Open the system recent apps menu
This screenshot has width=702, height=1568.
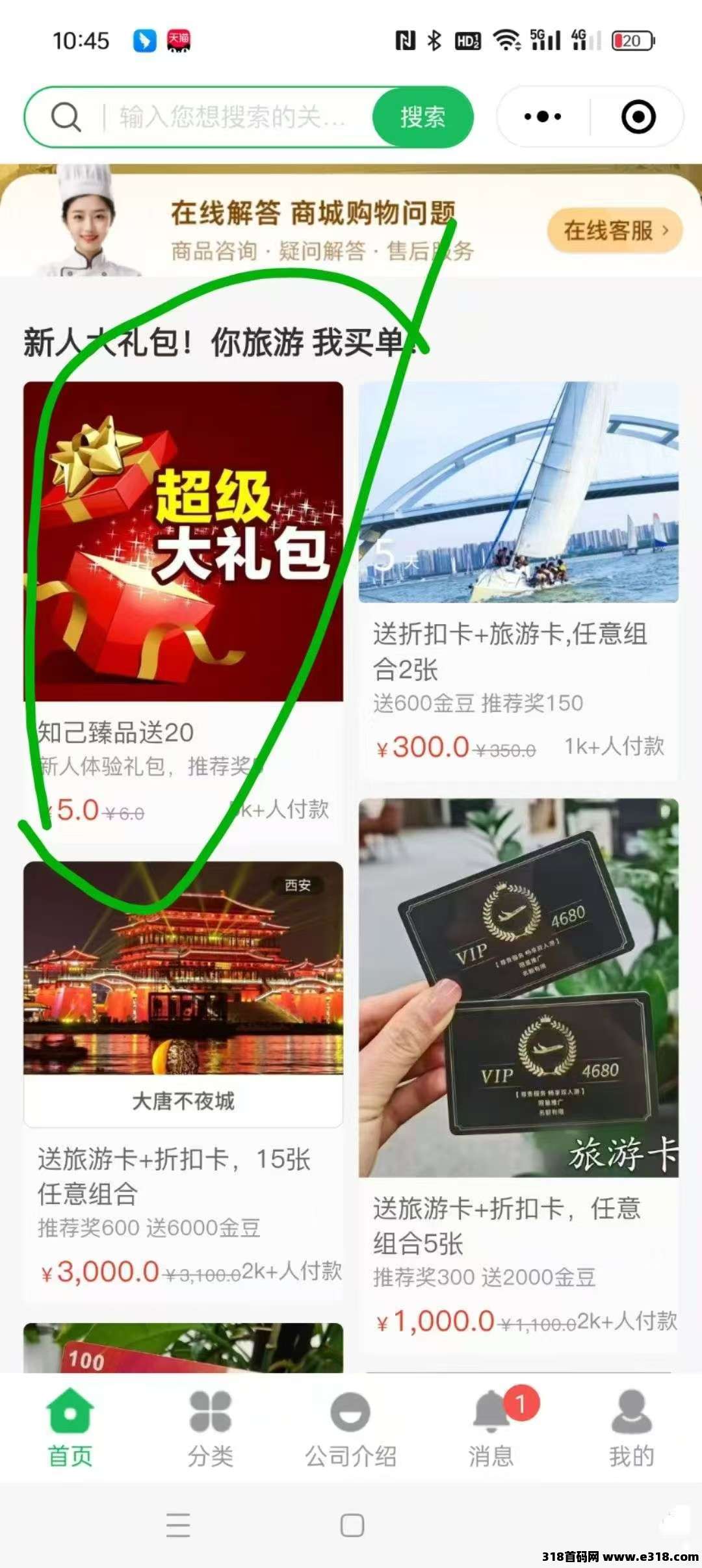click(x=178, y=1525)
